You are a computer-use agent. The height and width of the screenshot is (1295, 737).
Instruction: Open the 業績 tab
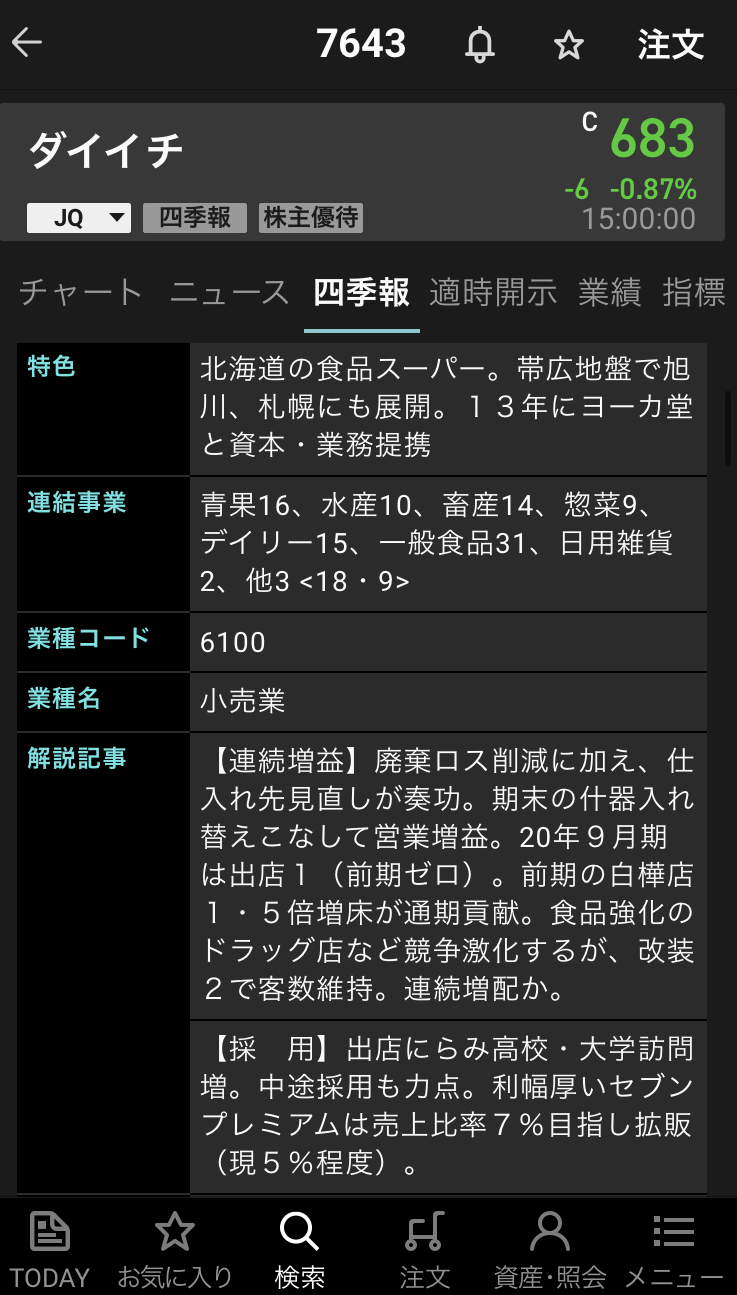pyautogui.click(x=609, y=292)
